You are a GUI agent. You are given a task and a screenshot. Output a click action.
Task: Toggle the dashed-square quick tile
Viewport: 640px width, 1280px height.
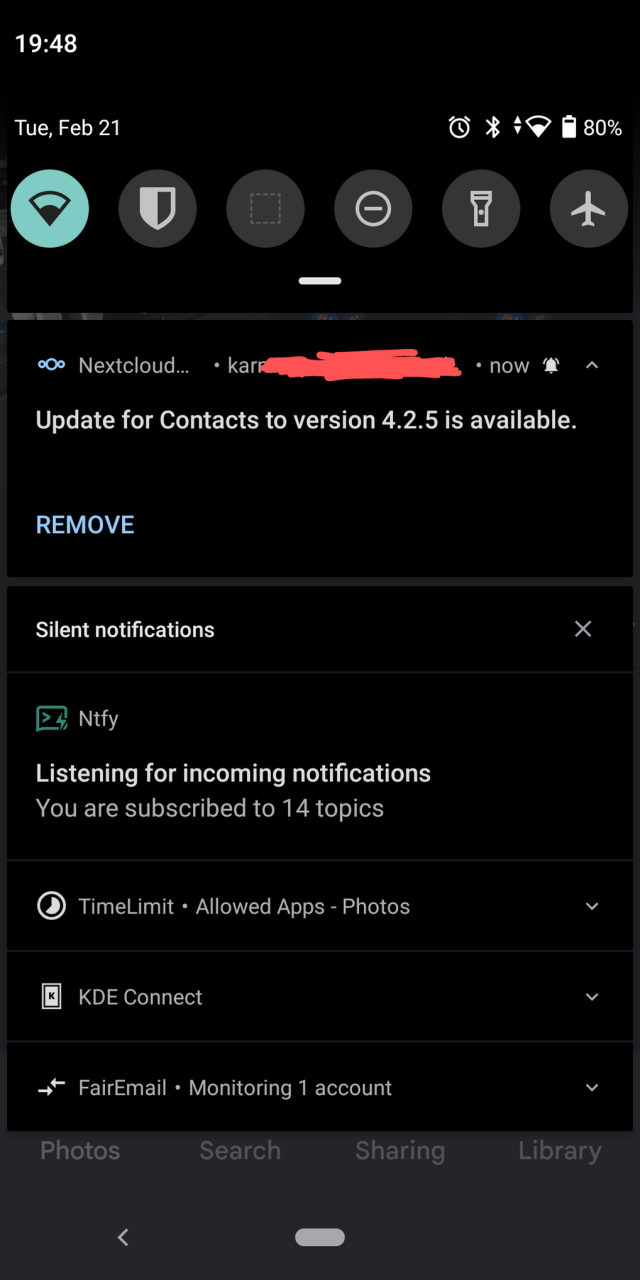(x=265, y=209)
